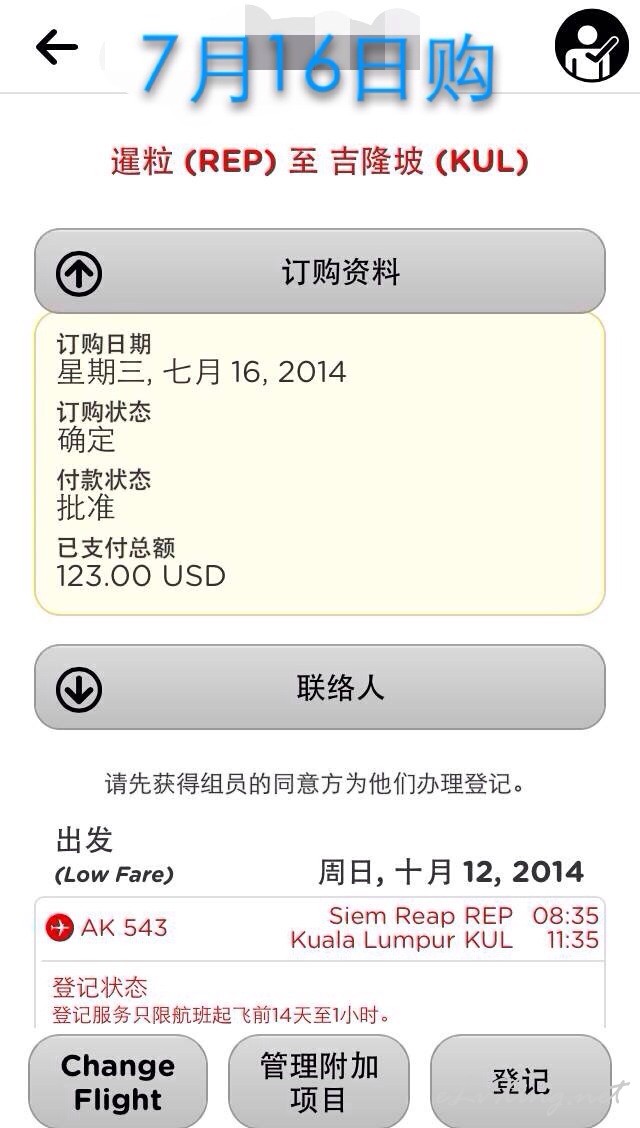Go back using the arrow icon

click(56, 47)
